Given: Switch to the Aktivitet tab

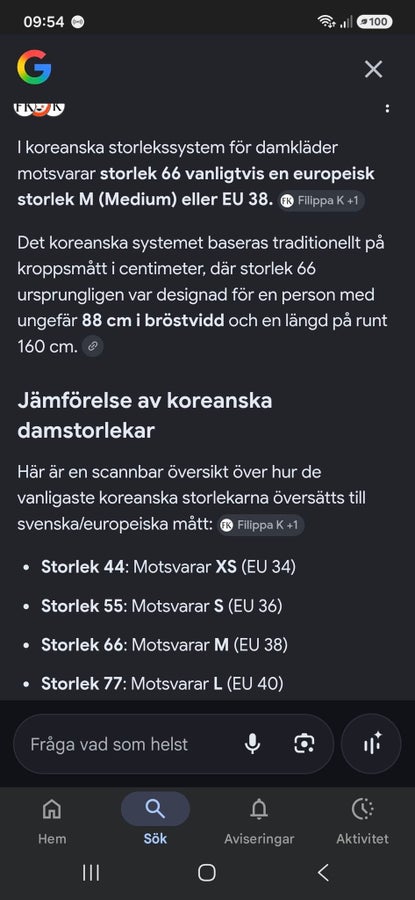Looking at the screenshot, I should click(362, 821).
